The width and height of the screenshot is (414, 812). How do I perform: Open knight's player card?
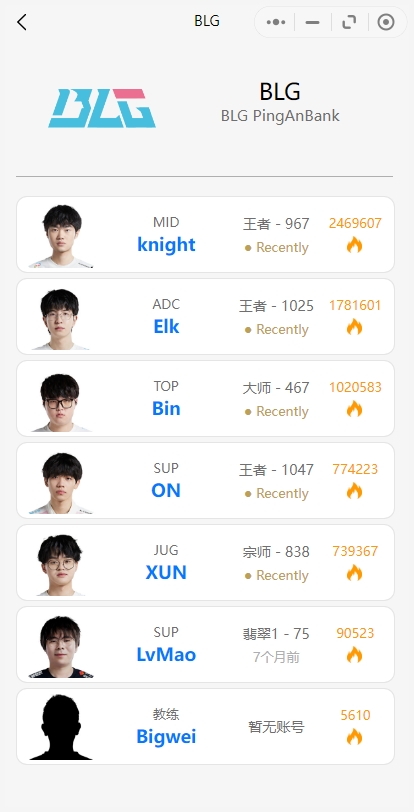tap(205, 235)
